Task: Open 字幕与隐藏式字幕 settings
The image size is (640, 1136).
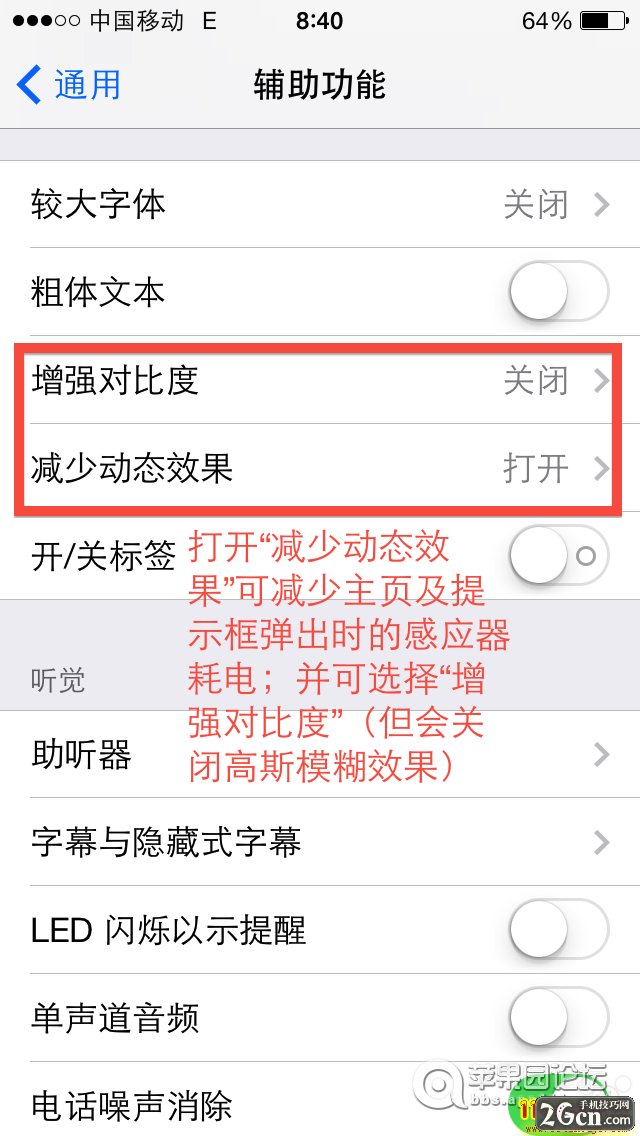Action: (x=320, y=842)
